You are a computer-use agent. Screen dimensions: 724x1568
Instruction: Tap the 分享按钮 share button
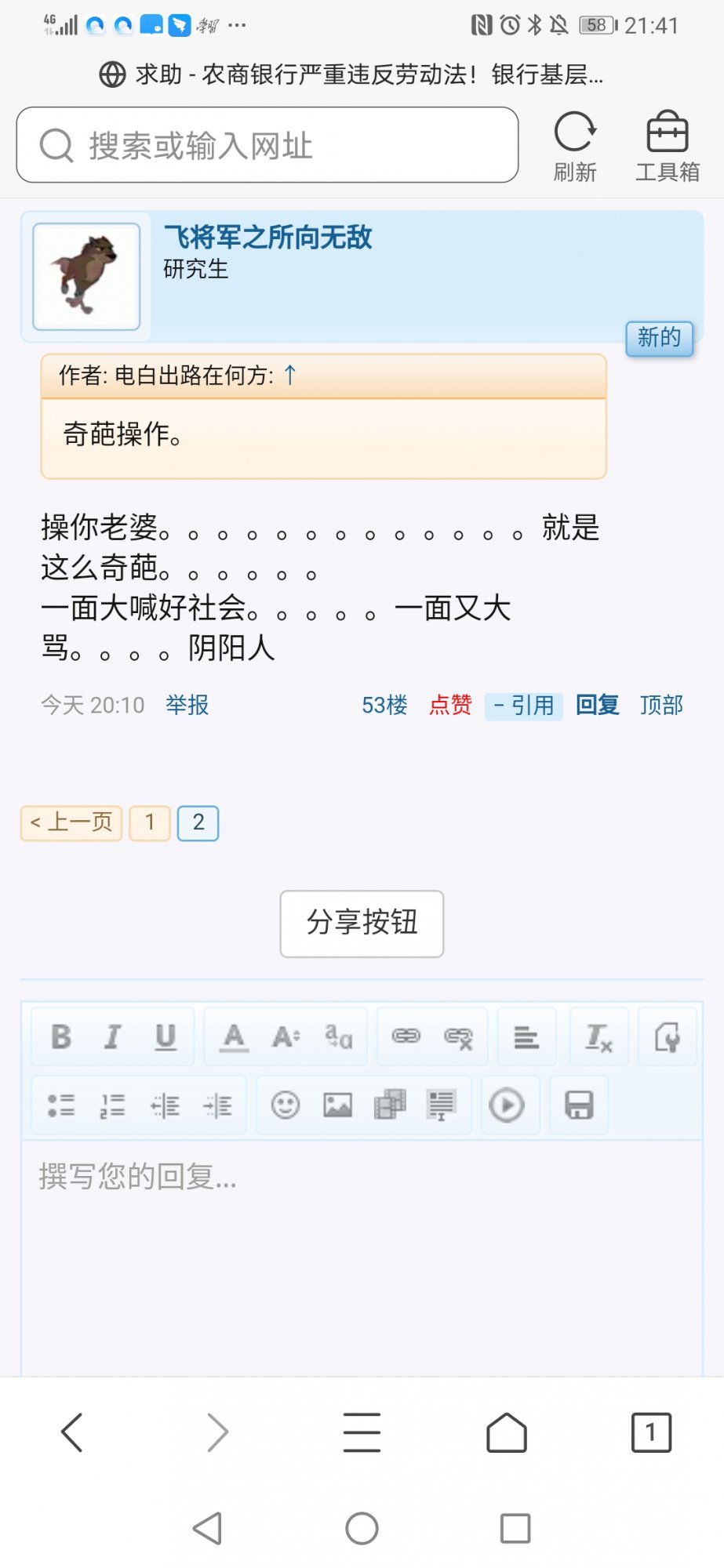pos(362,923)
